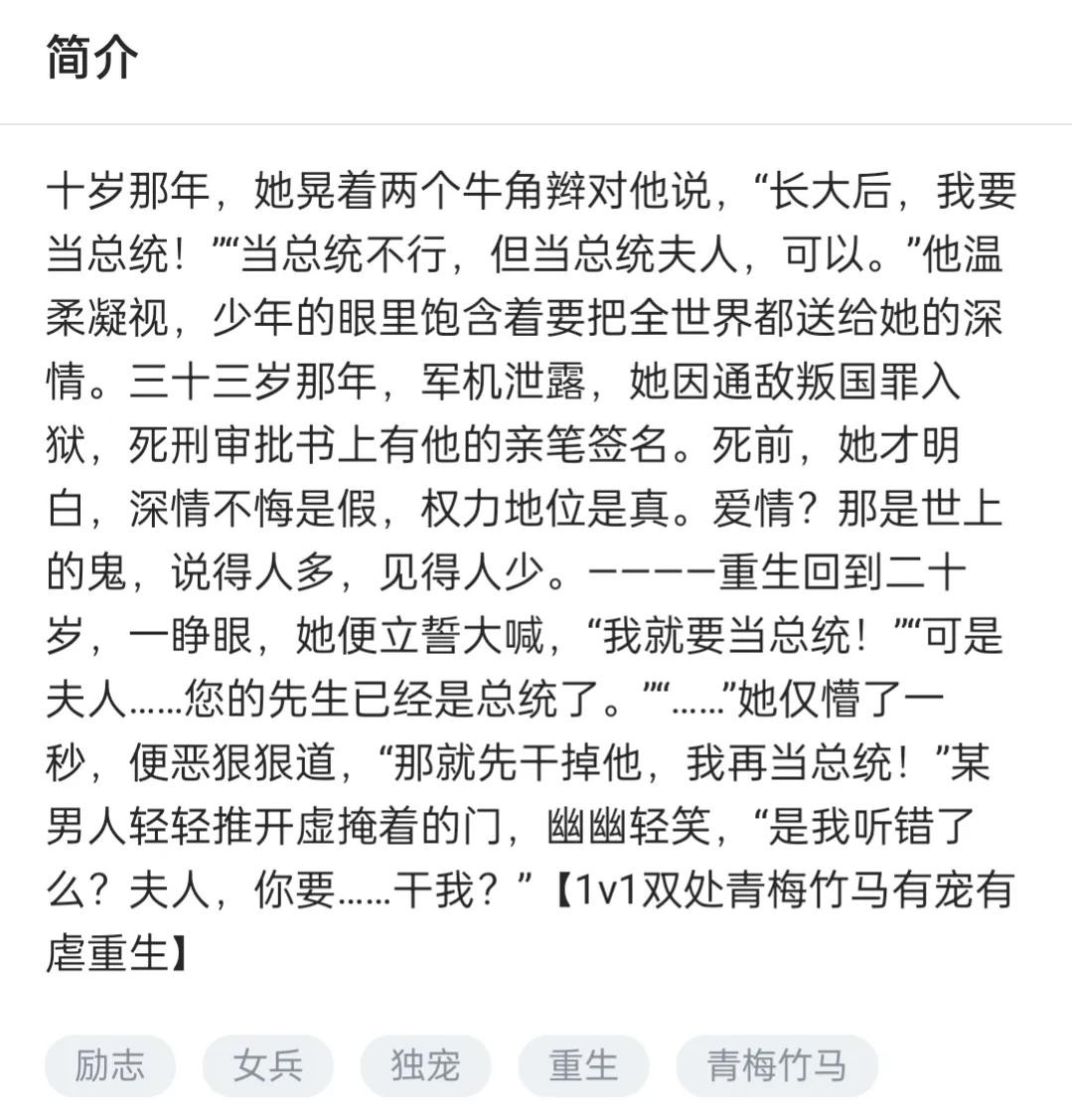Open the 女兵 tag

click(267, 1066)
